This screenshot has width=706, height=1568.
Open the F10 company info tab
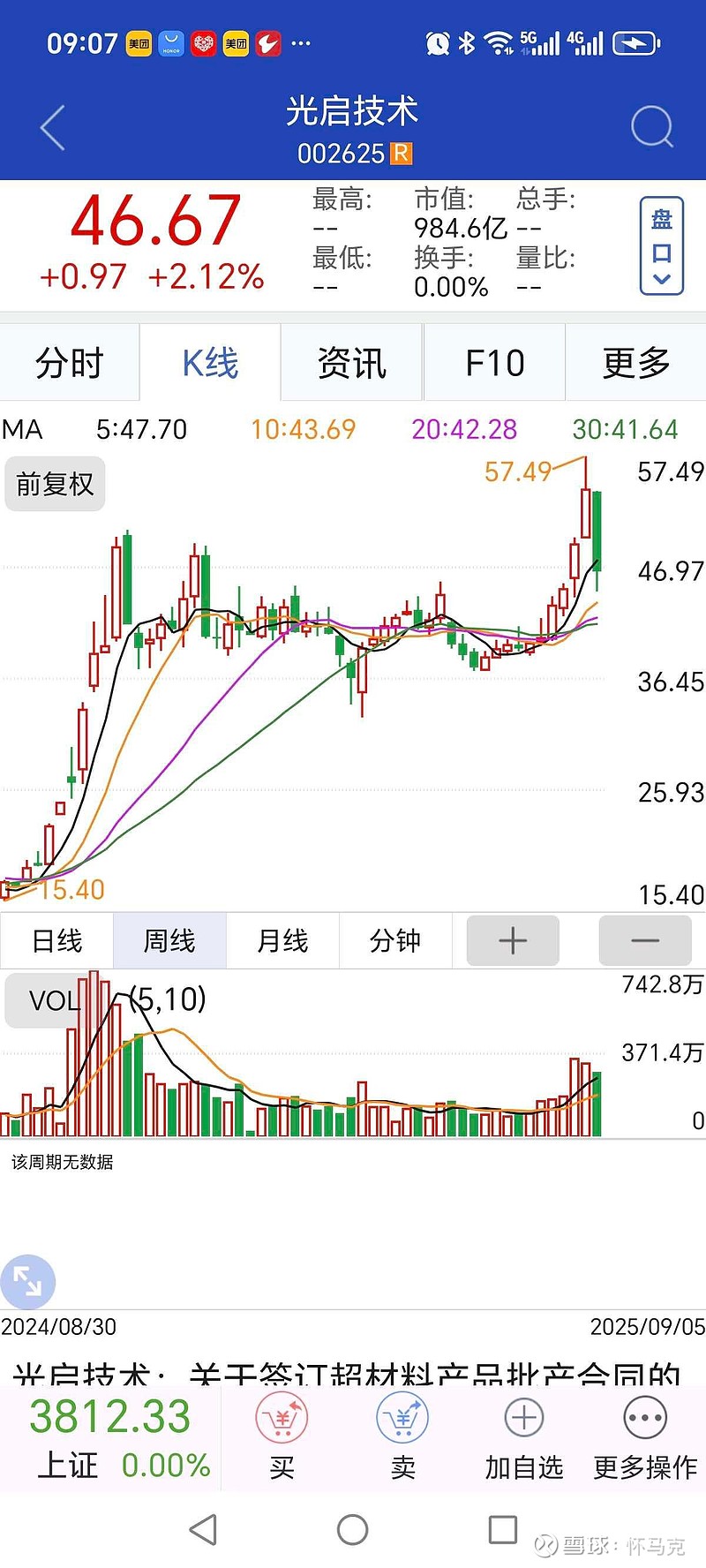[494, 363]
